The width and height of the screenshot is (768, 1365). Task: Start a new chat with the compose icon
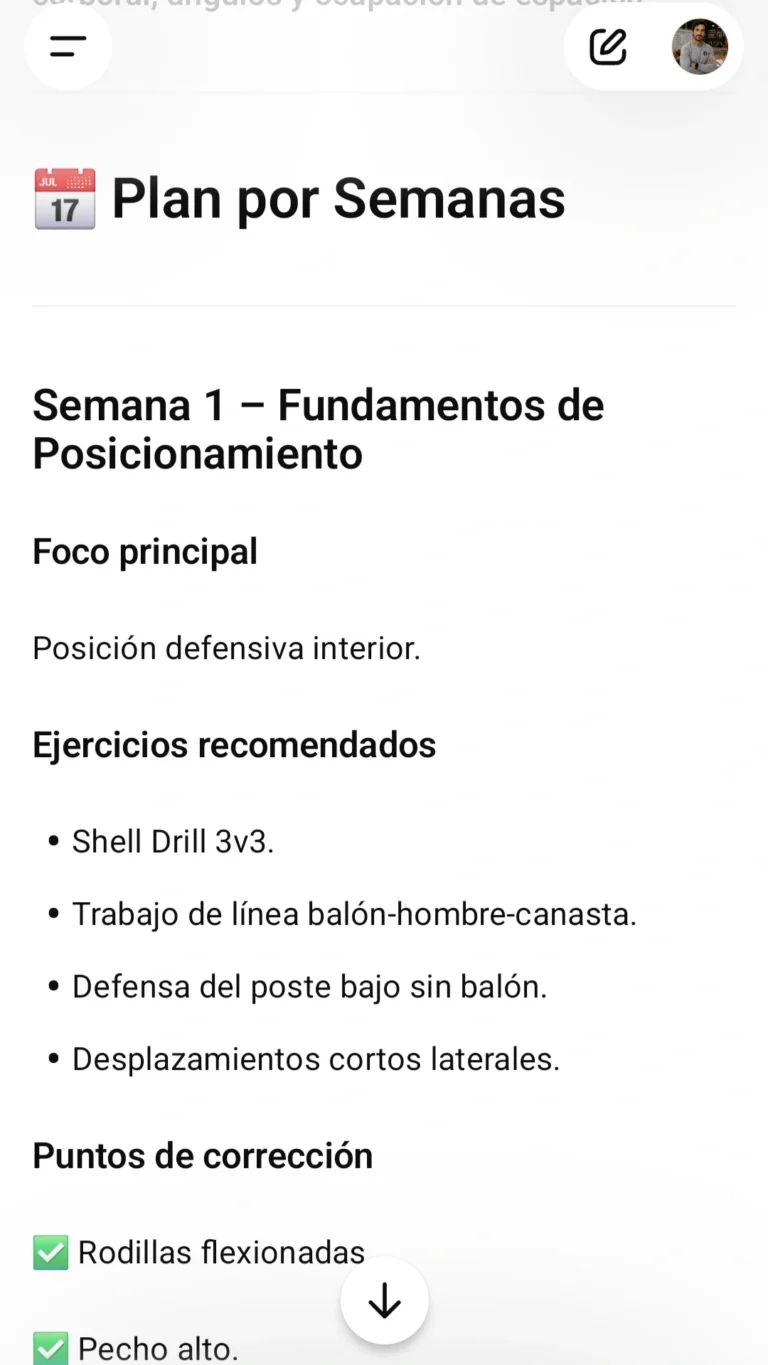[608, 47]
